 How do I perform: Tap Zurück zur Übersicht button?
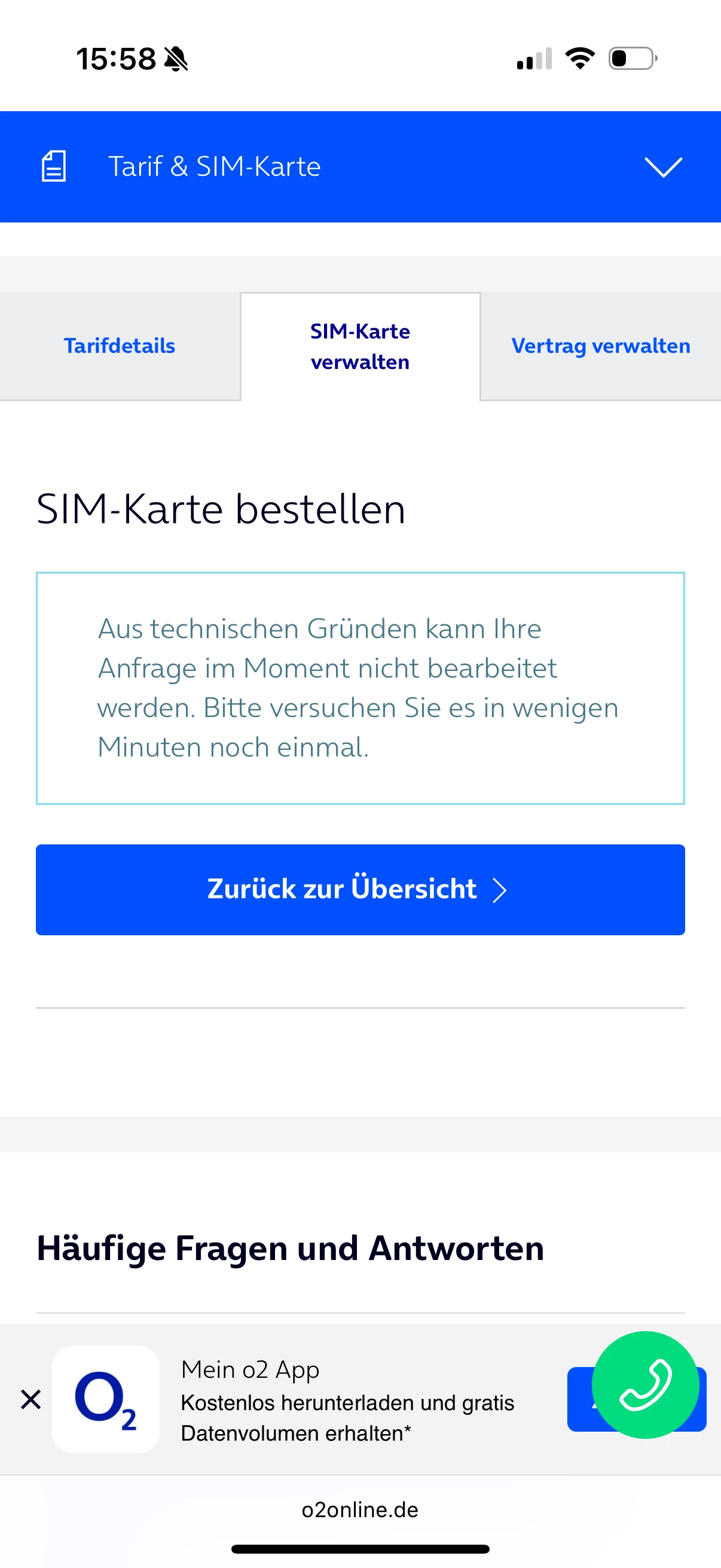coord(360,889)
